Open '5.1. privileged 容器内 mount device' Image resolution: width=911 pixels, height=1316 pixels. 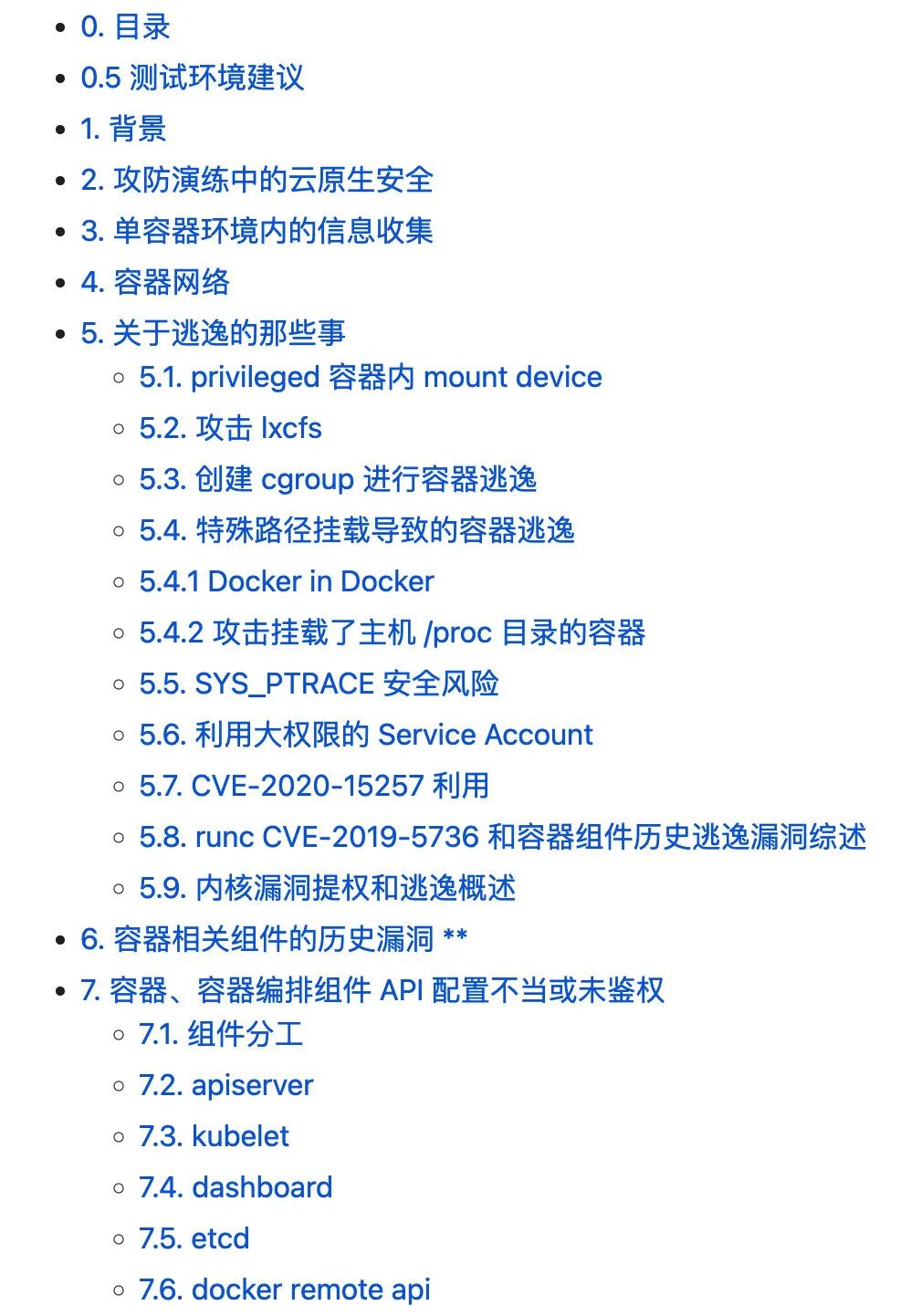point(370,377)
